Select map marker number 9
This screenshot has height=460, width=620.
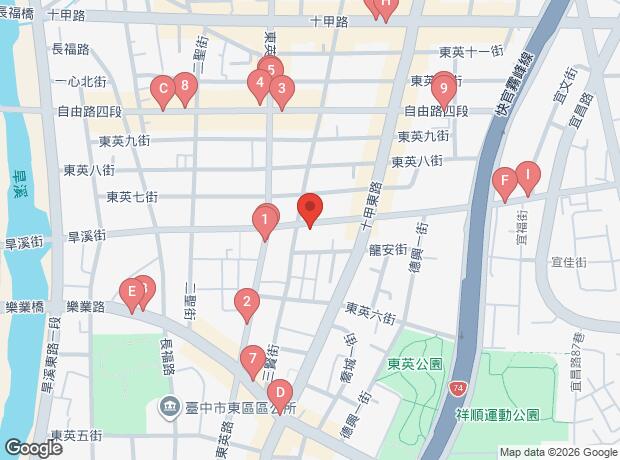point(444,89)
